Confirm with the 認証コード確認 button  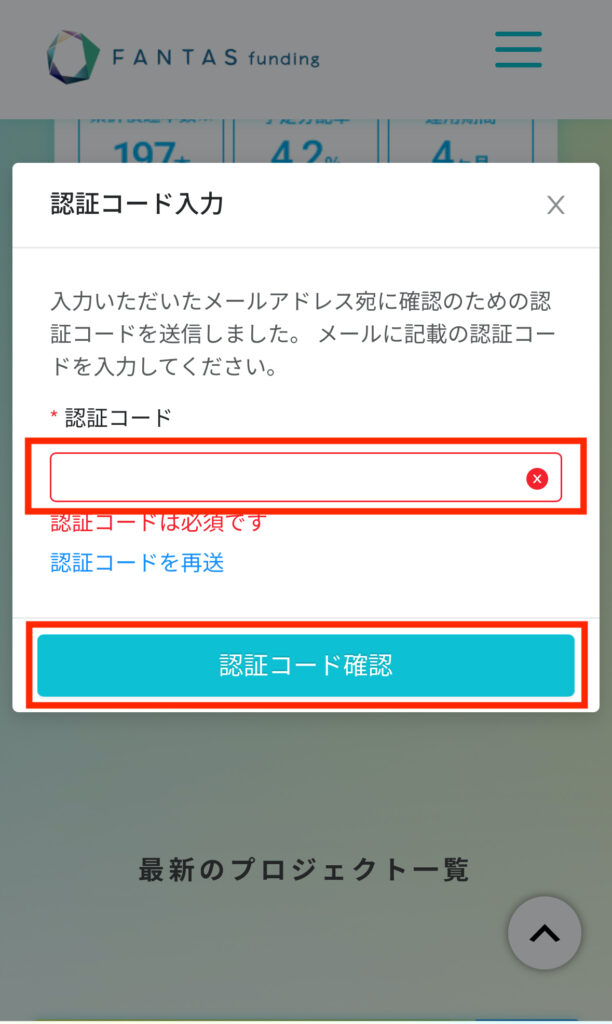coord(306,665)
